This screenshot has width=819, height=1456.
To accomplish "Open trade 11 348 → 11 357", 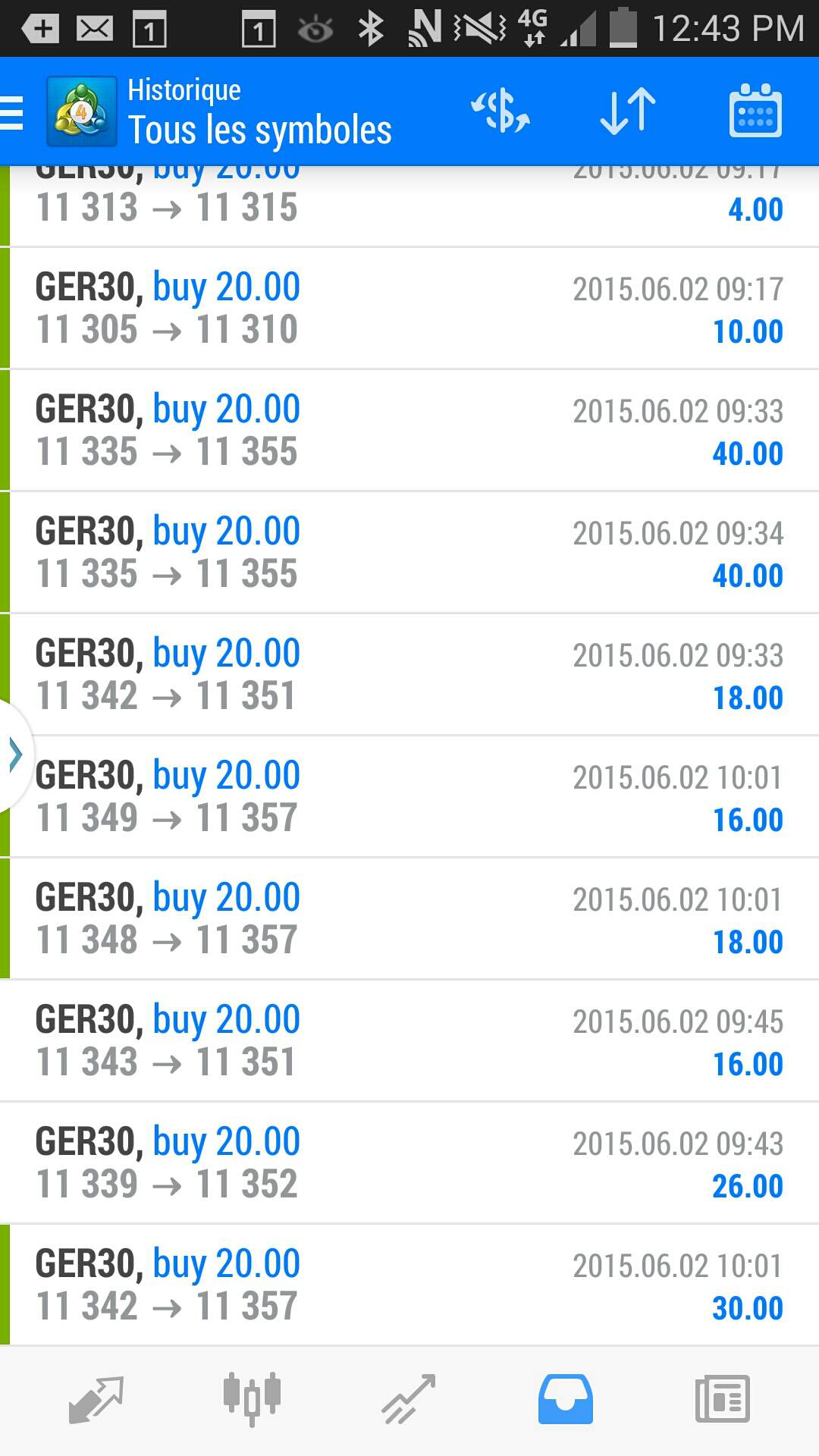I will point(409,919).
